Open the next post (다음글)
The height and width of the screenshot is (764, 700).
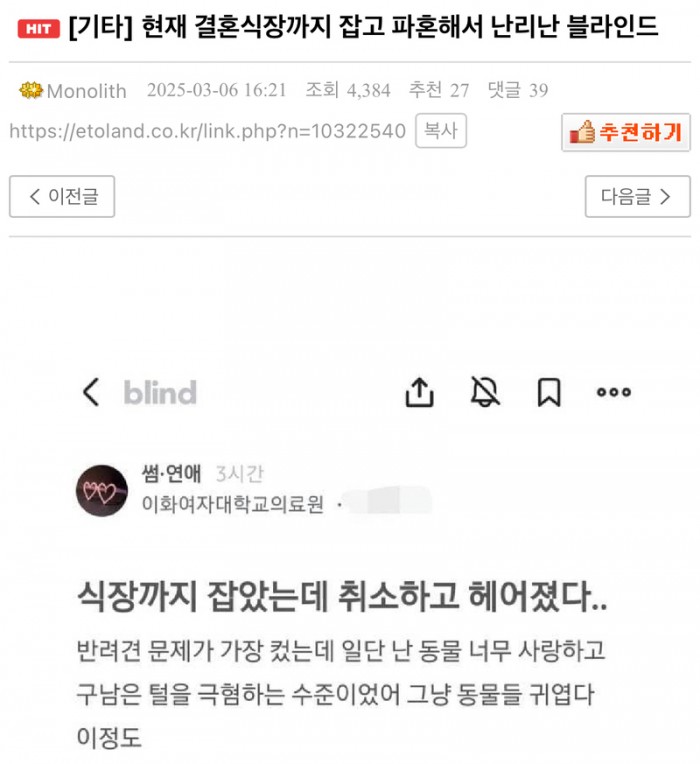click(x=637, y=196)
